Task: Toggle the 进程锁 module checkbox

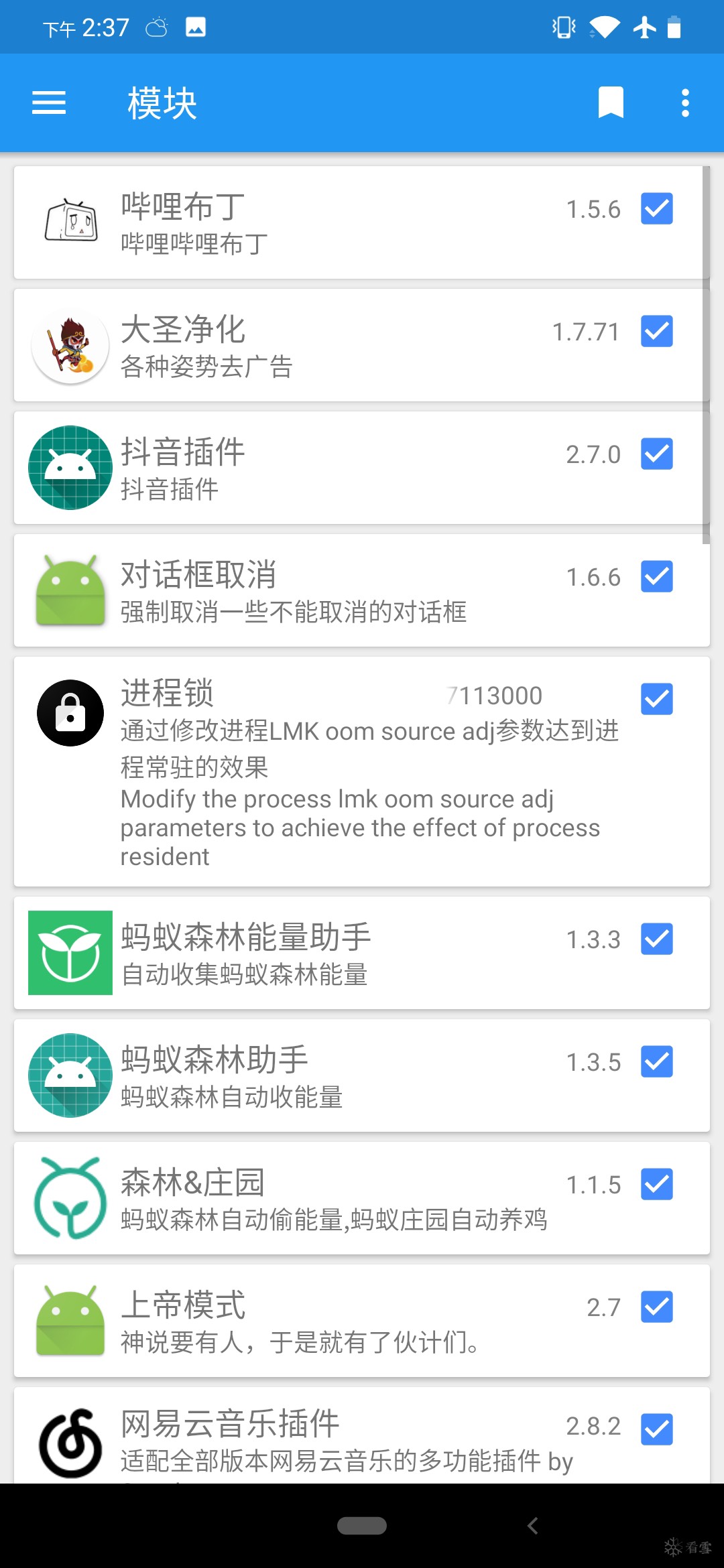Action: (x=656, y=699)
